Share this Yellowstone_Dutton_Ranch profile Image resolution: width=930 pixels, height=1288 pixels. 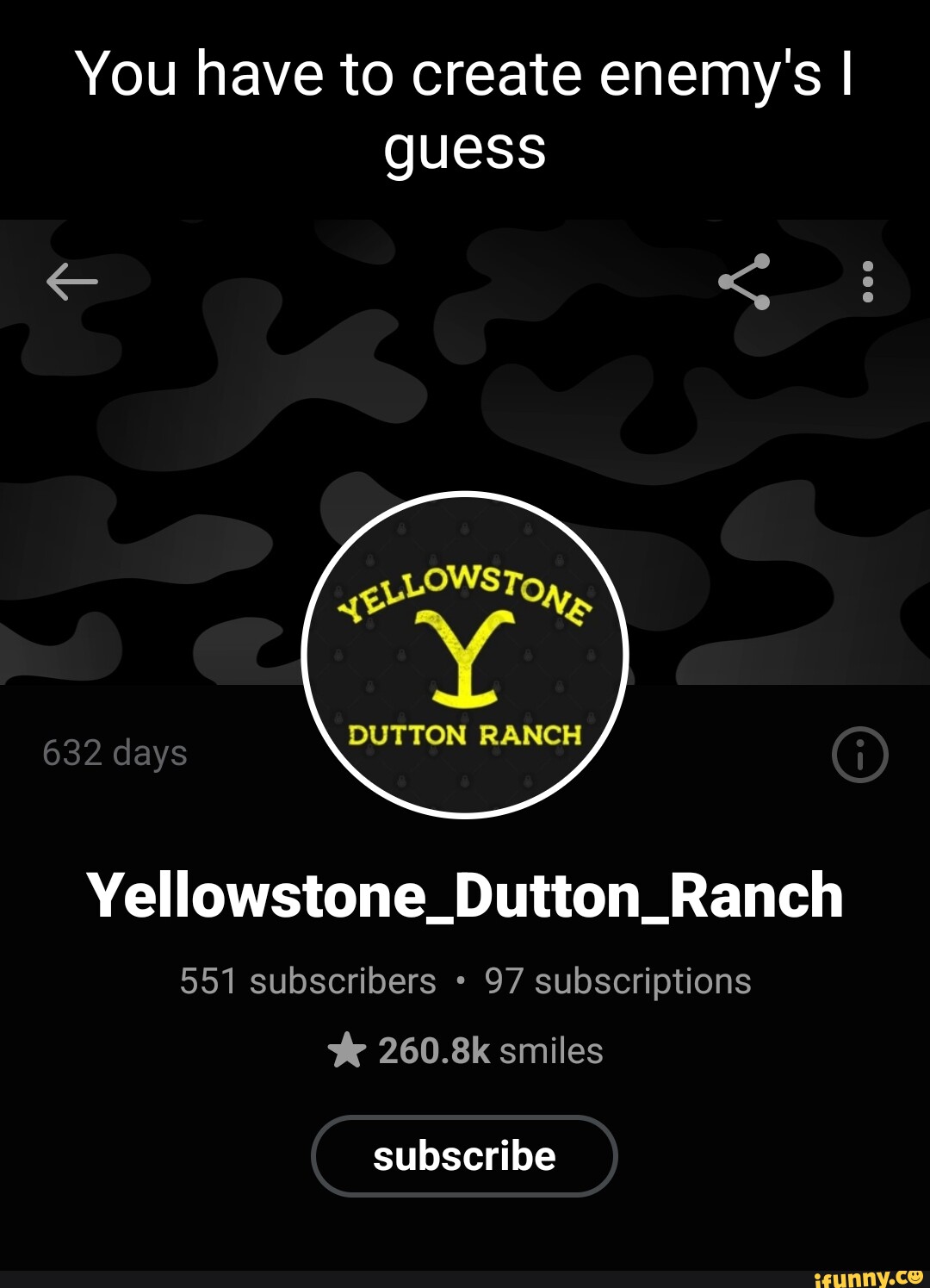pyautogui.click(x=745, y=282)
